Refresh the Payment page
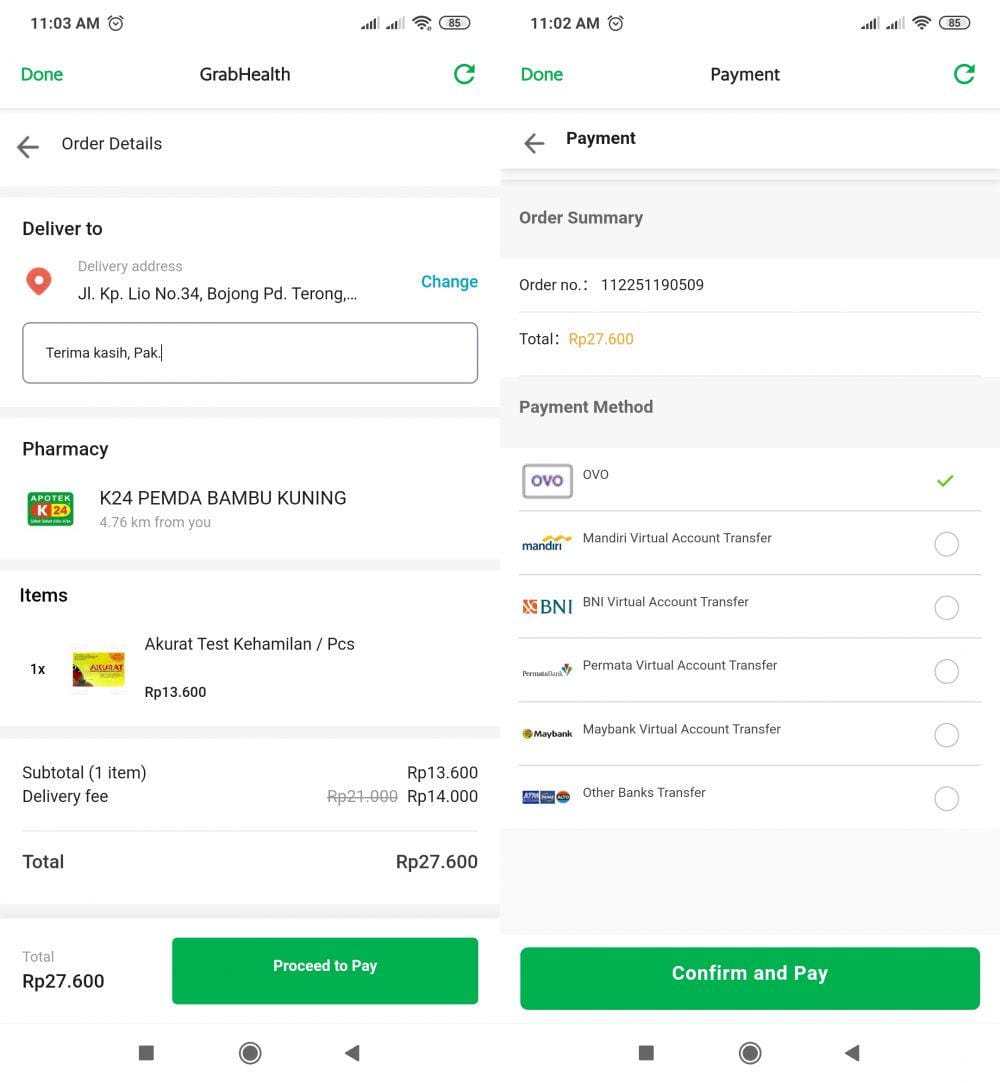The image size is (1000, 1083). 964,74
